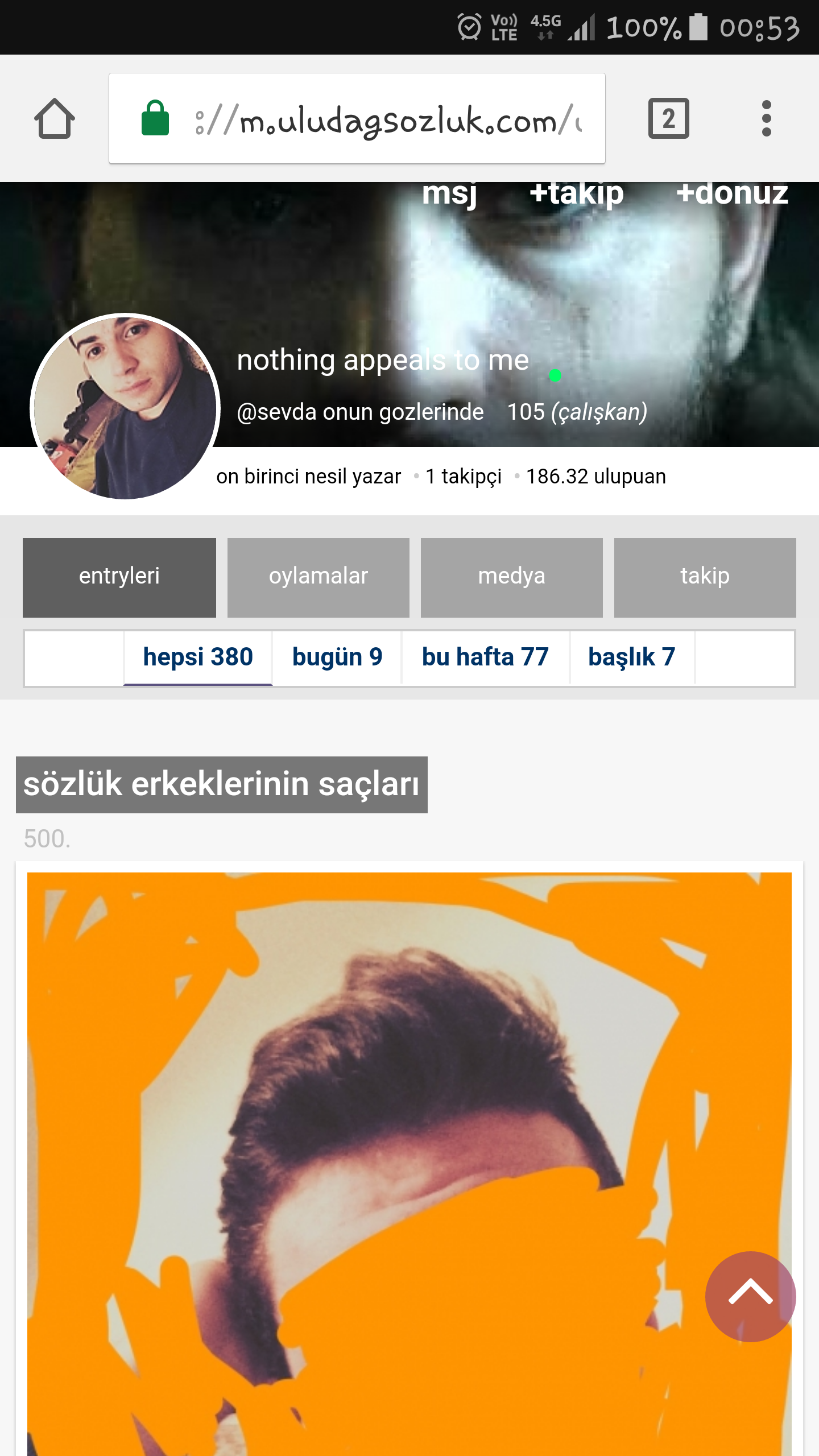Tap the URL address bar
Image resolution: width=819 pixels, height=1456 pixels.
375,119
